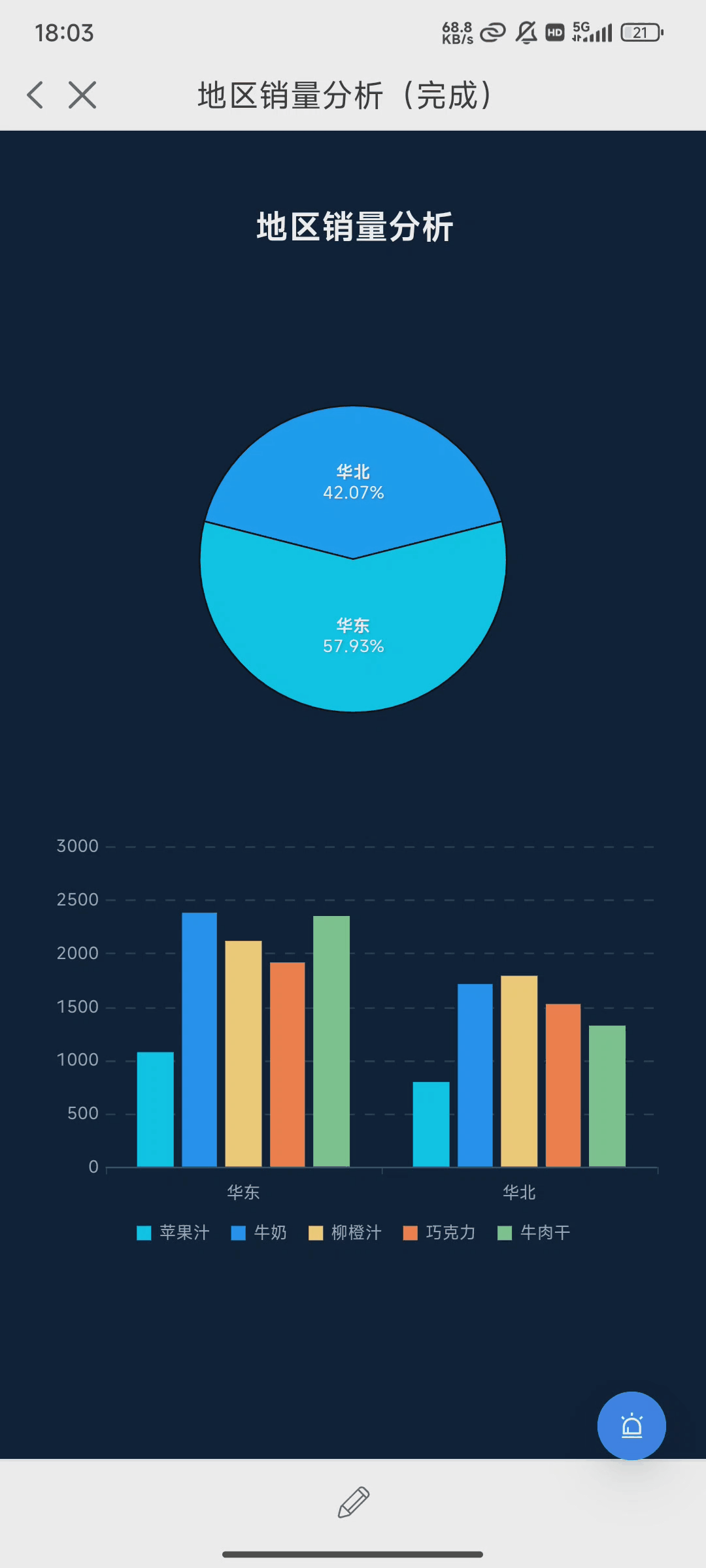Go back with the top-left arrow
The image size is (706, 1568).
coord(36,95)
